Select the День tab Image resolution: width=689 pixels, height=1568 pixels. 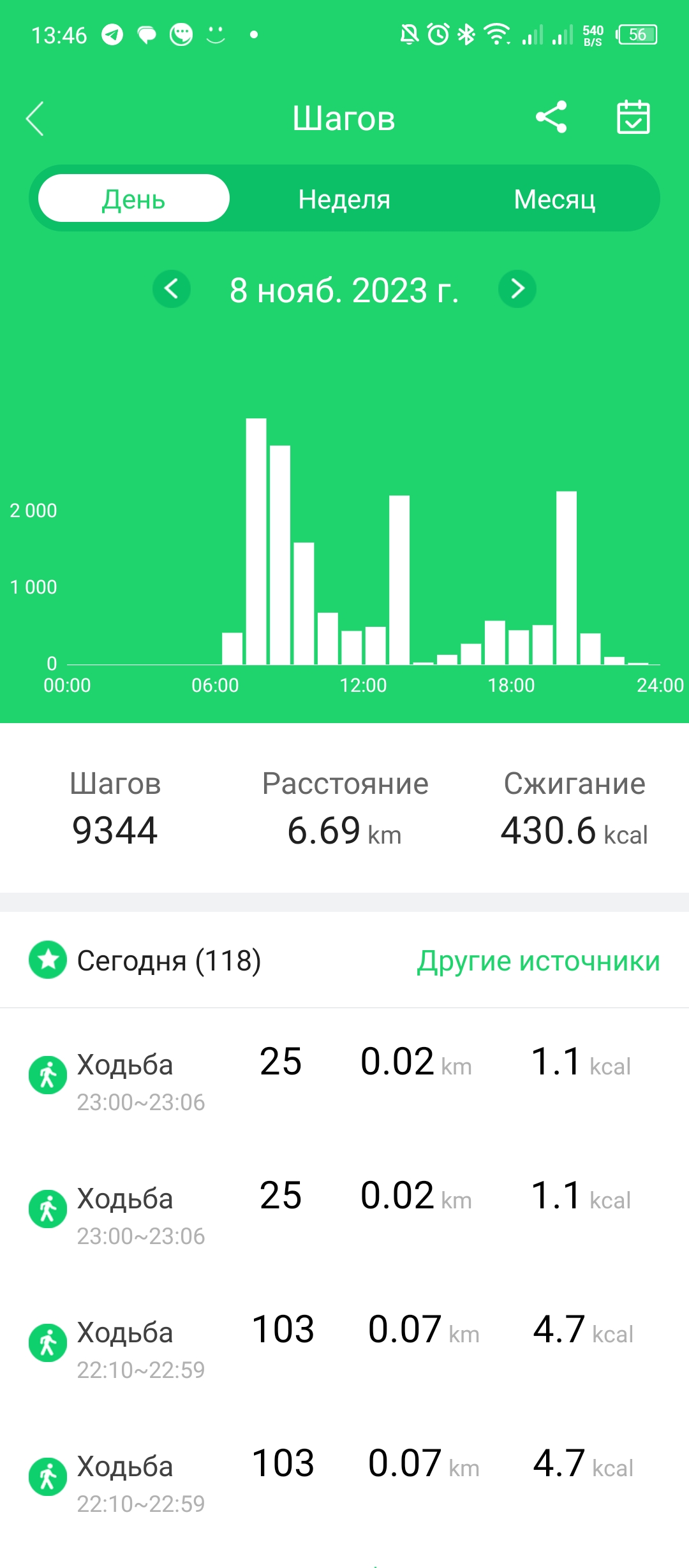(x=134, y=199)
